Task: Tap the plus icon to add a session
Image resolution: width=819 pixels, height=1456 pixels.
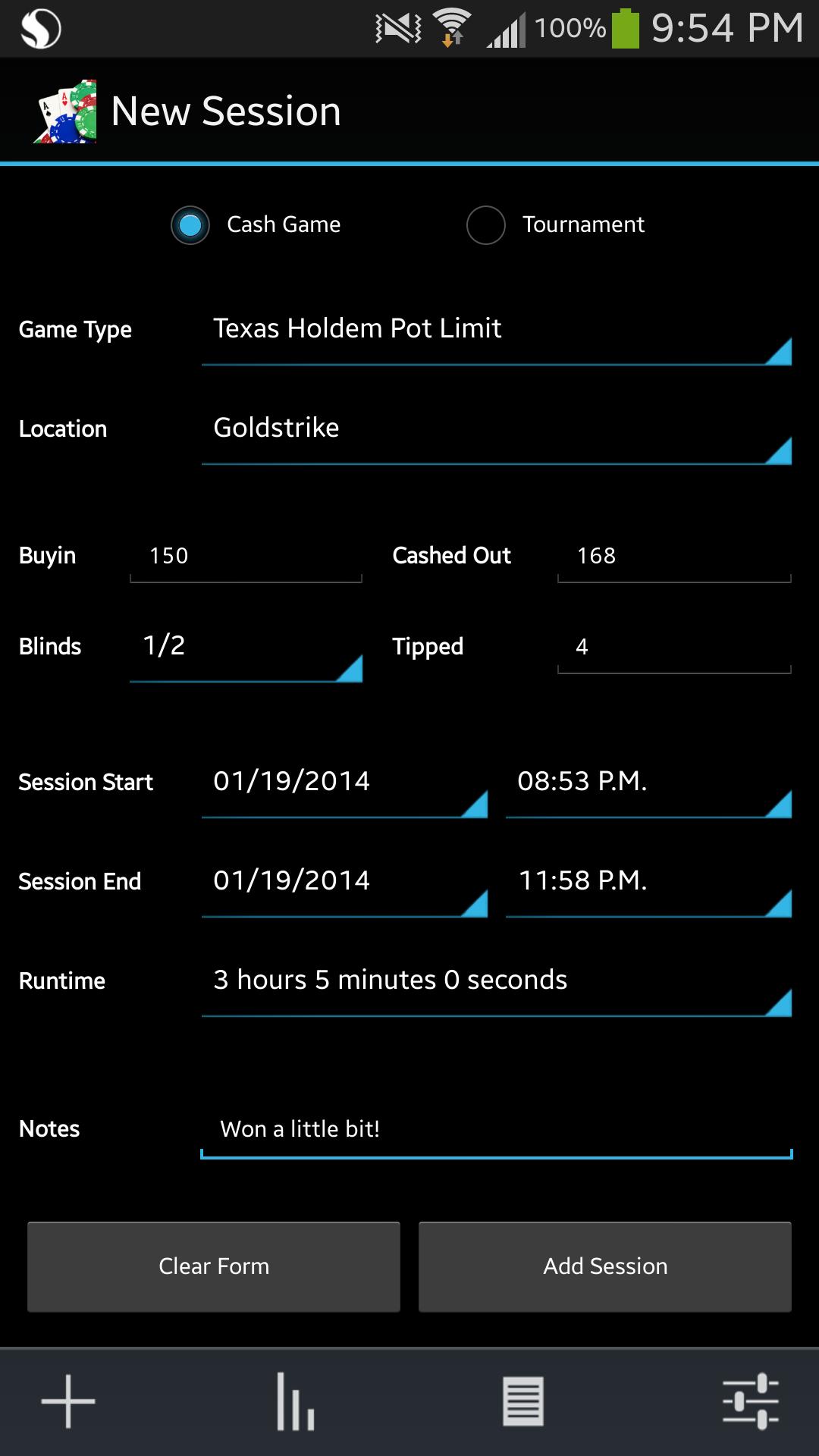Action: click(66, 1401)
